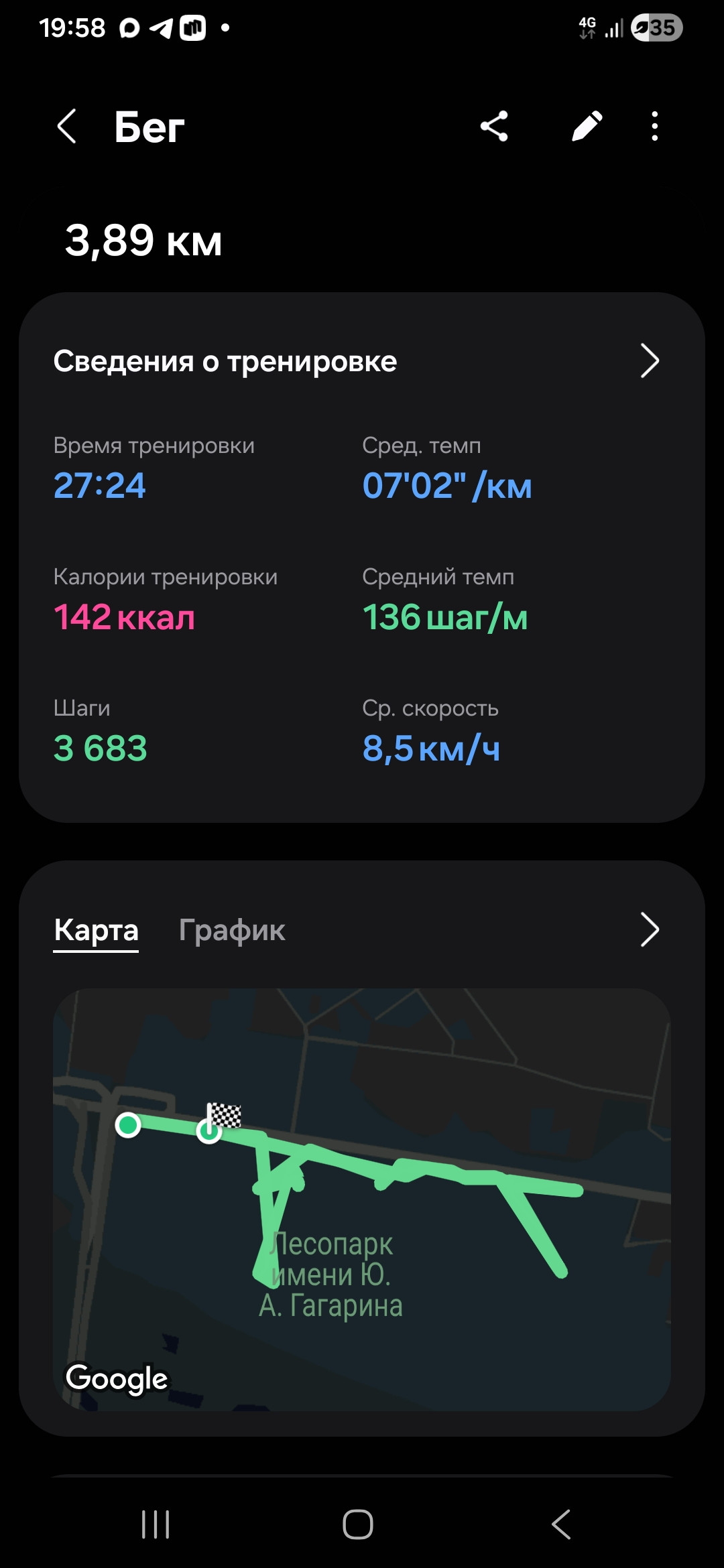Viewport: 724px width, 1568px height.
Task: Expand the map card via its chevron
Action: [x=650, y=929]
